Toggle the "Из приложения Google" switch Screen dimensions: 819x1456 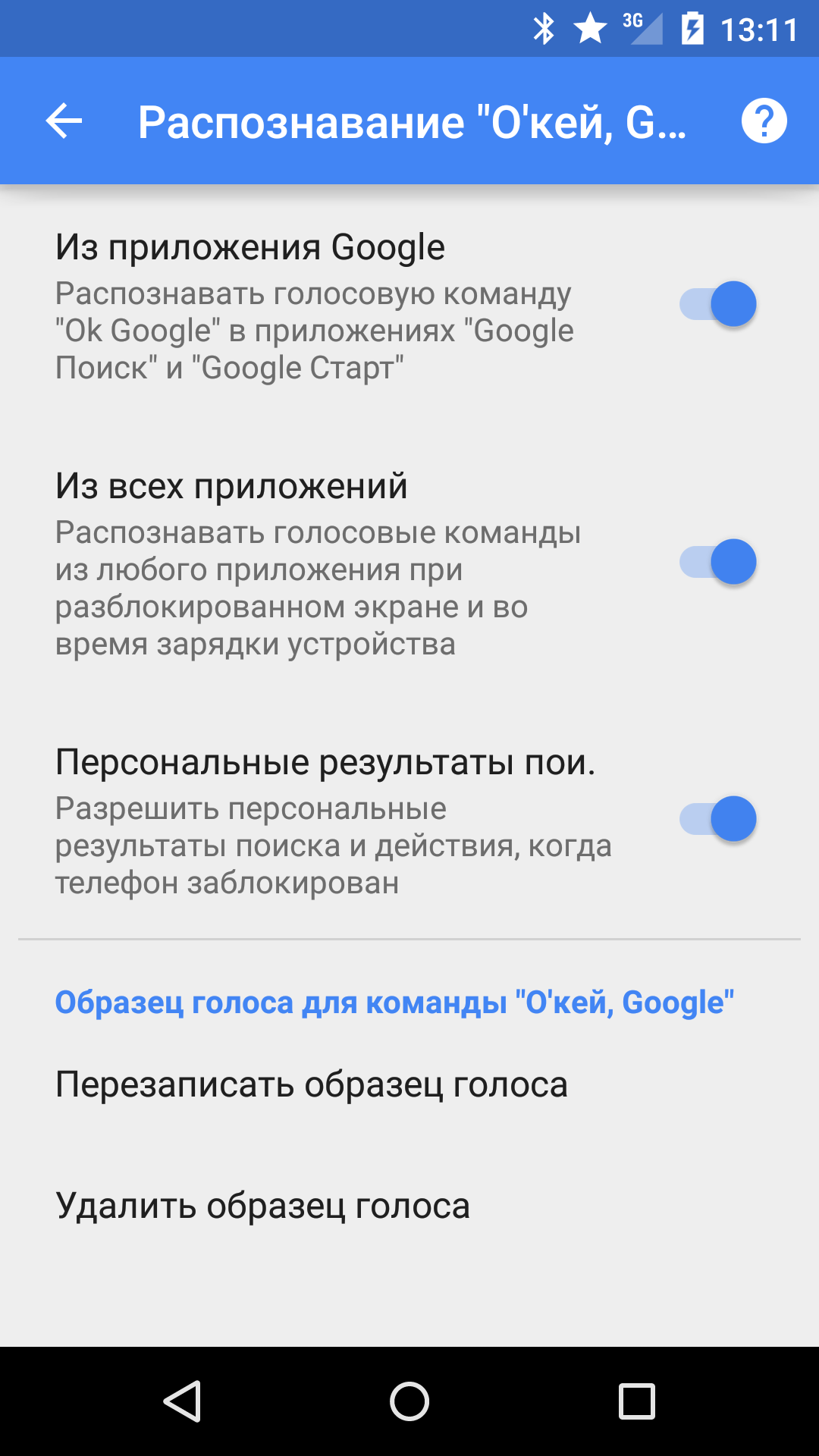(x=718, y=304)
